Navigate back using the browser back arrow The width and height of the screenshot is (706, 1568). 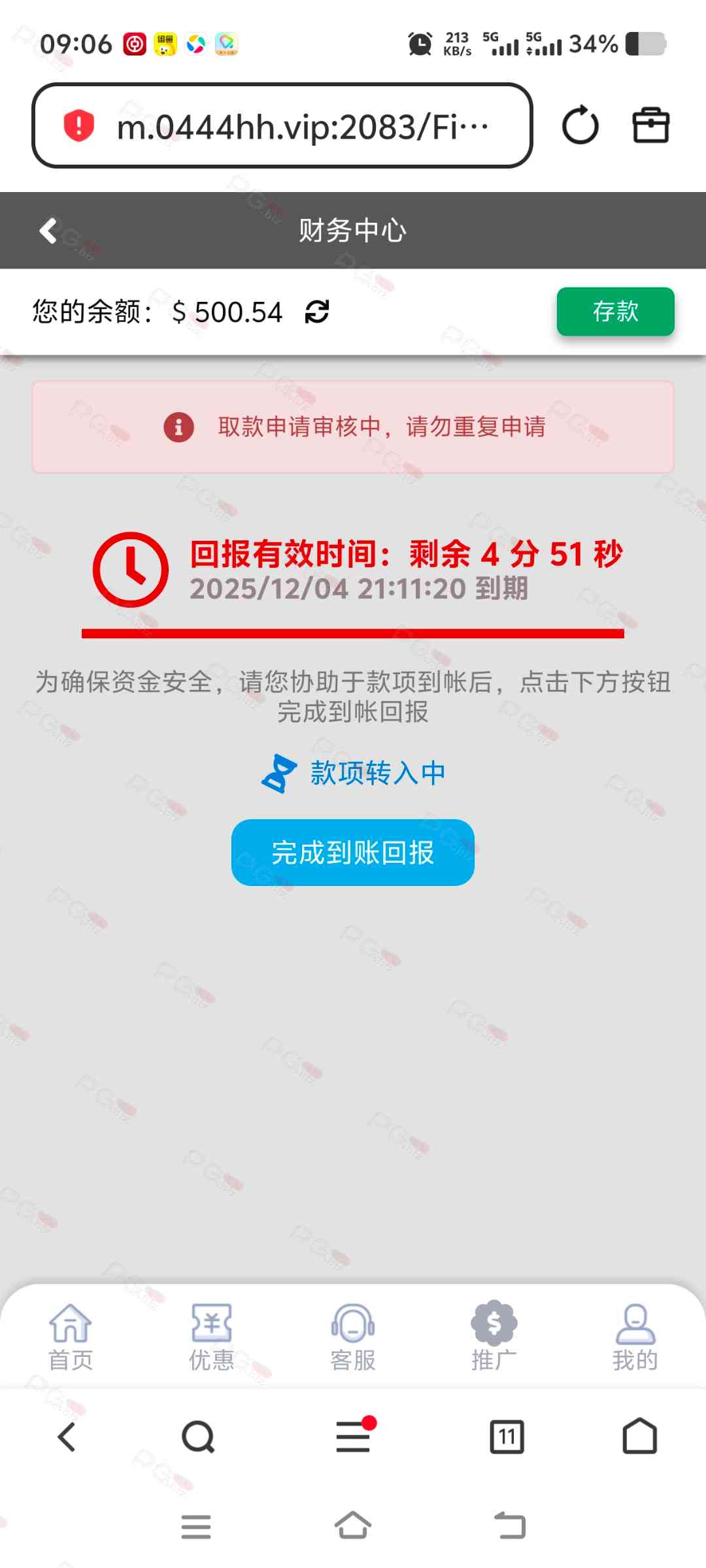click(67, 1437)
